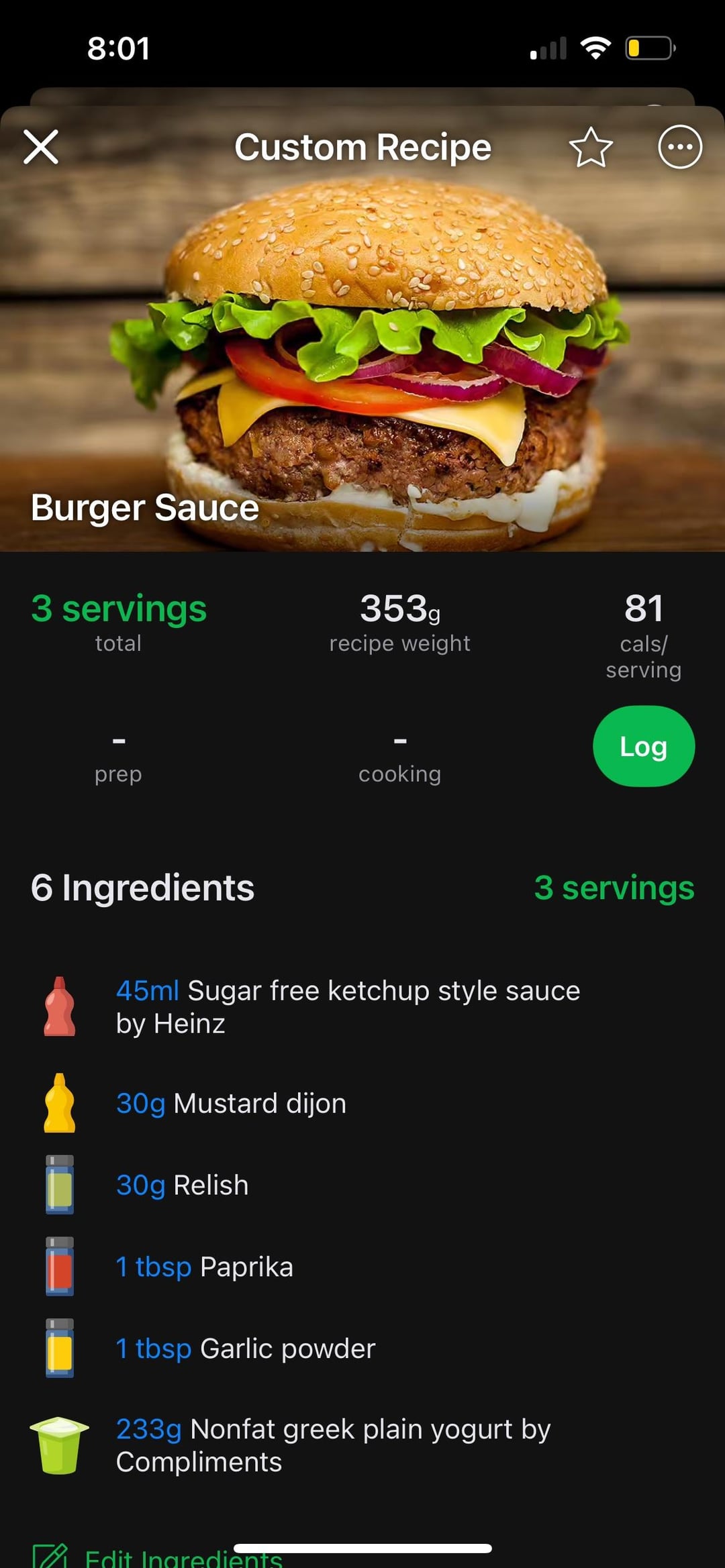The image size is (725, 1568).
Task: Change the 3 servings total
Action: tap(119, 621)
